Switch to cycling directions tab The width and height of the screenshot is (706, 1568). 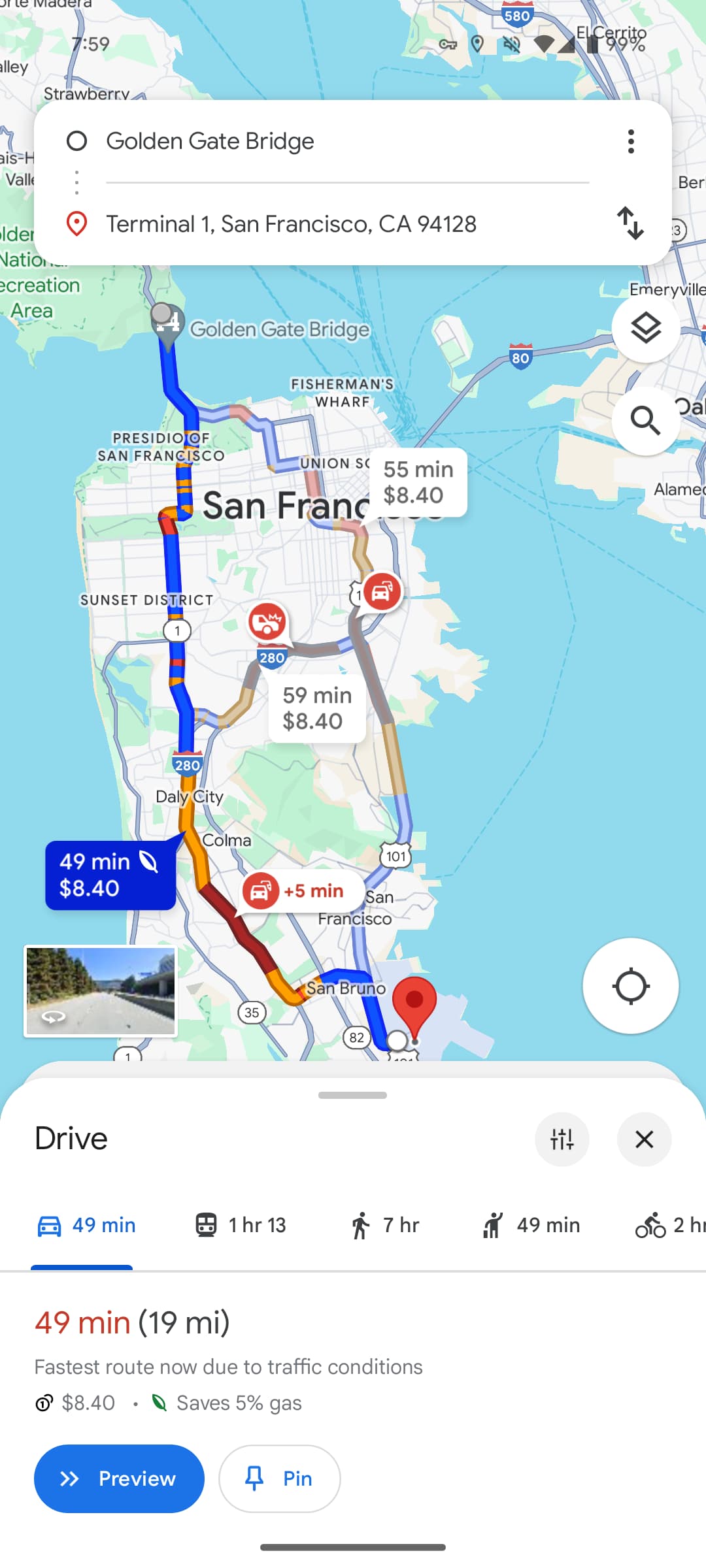point(668,1225)
